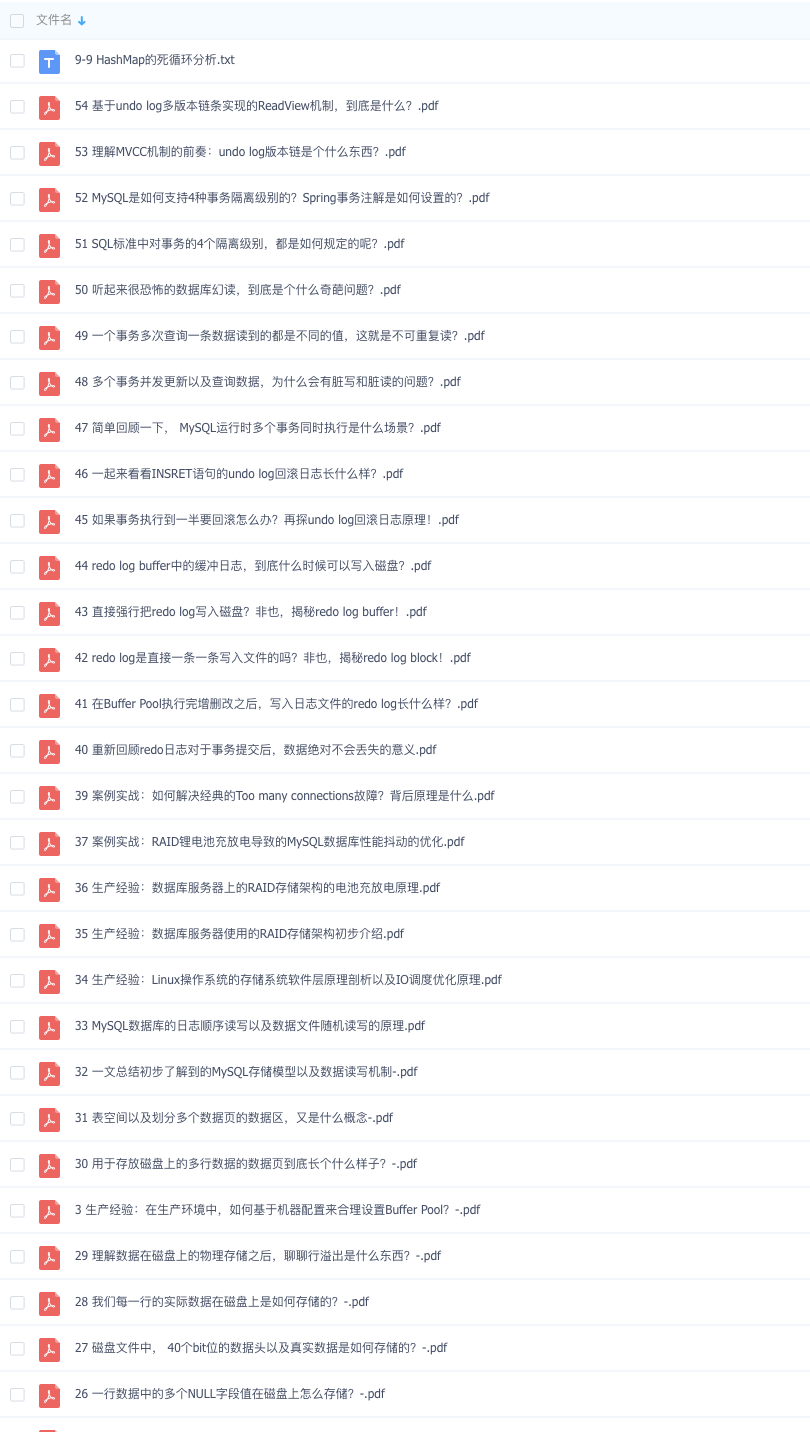Open PDF 53 理解MVCC机制的前奏
Viewport: 810px width, 1432px height.
point(240,152)
